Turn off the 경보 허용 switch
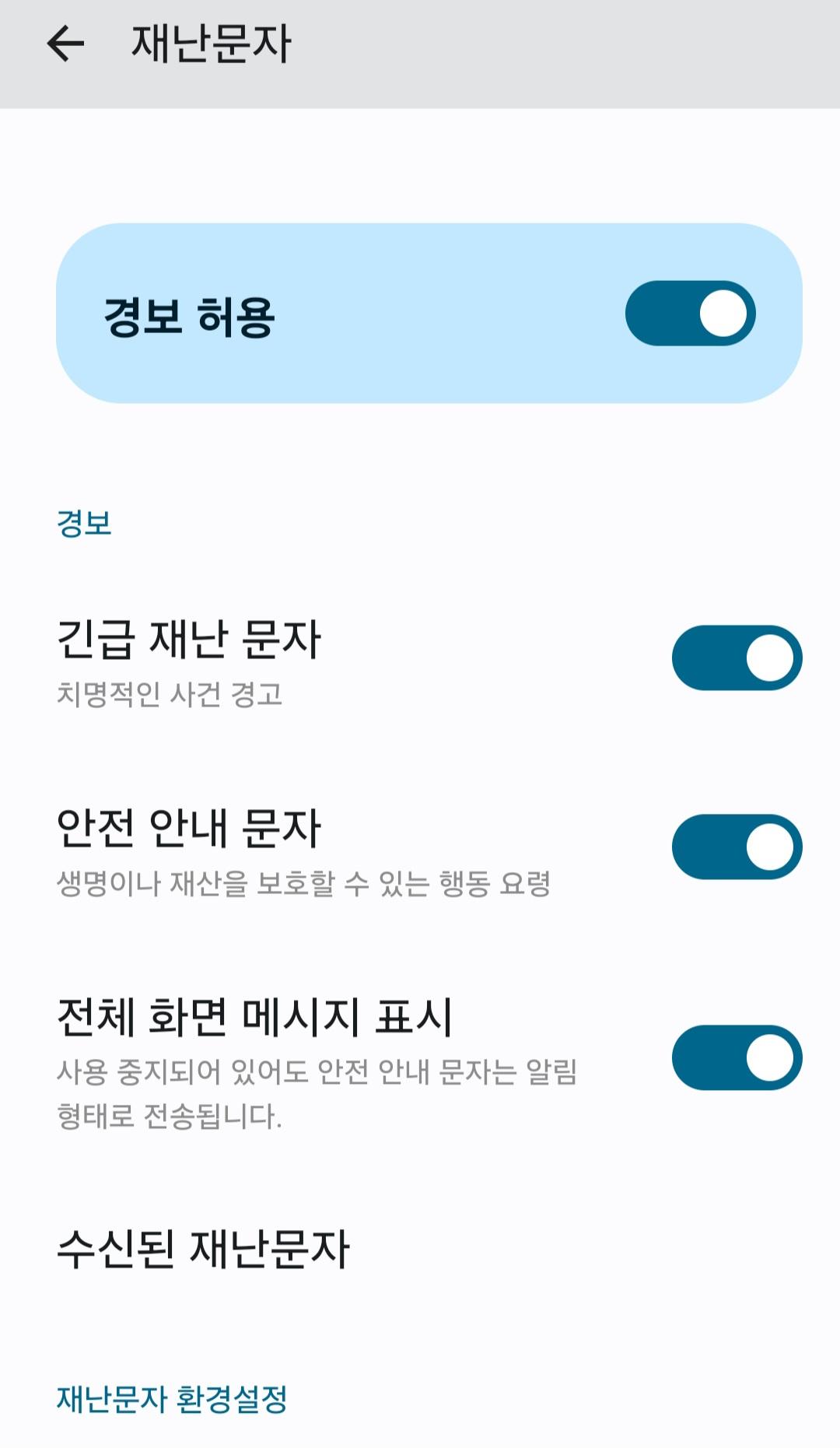The width and height of the screenshot is (840, 1448). click(x=689, y=314)
